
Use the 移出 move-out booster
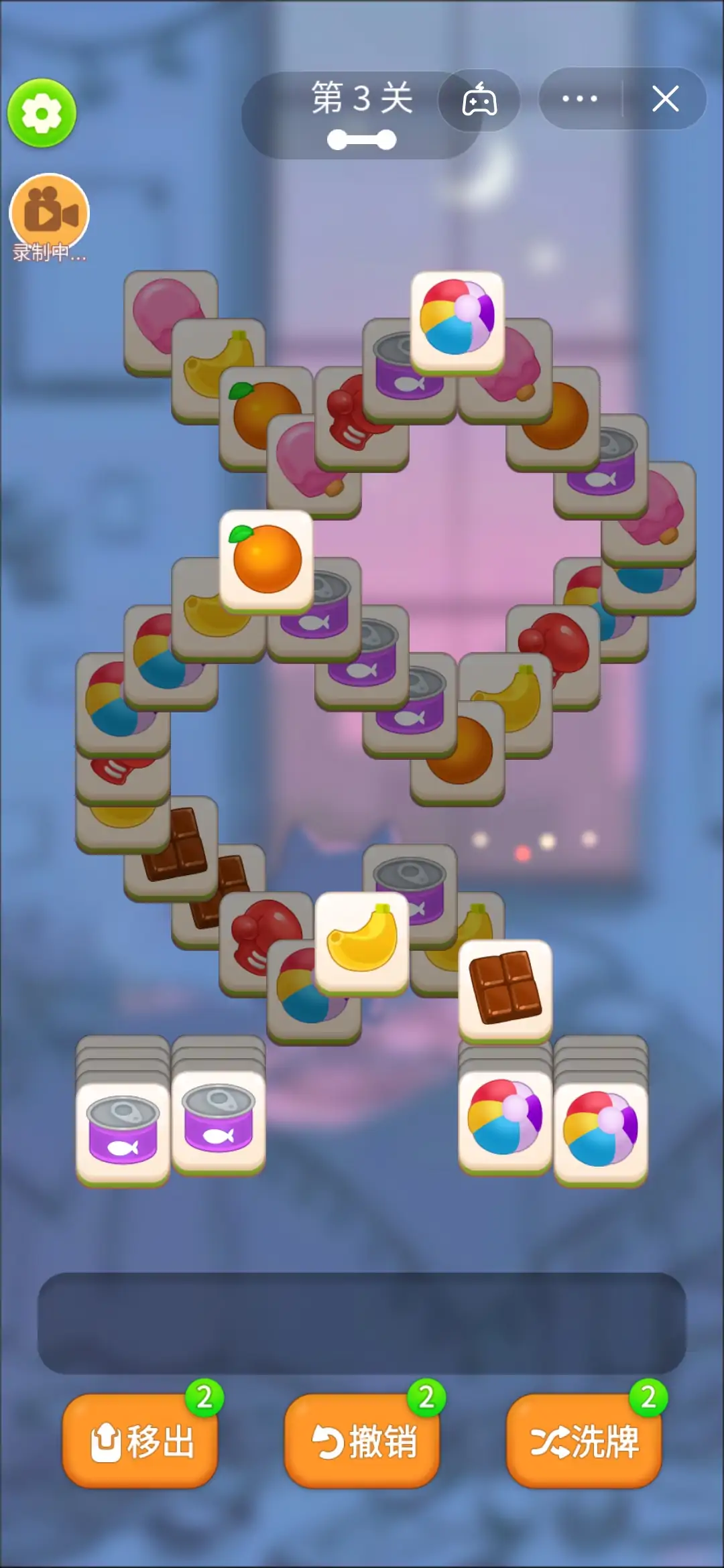141,1440
